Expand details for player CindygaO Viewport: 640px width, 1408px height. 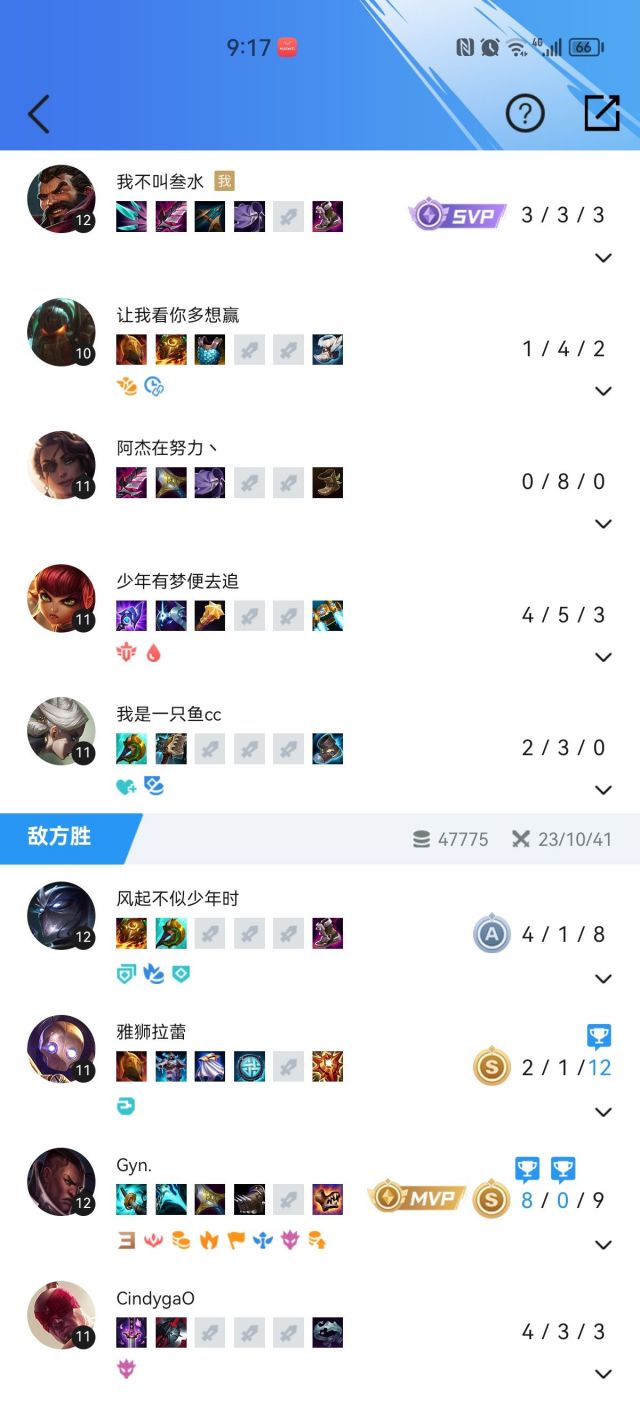click(603, 1374)
